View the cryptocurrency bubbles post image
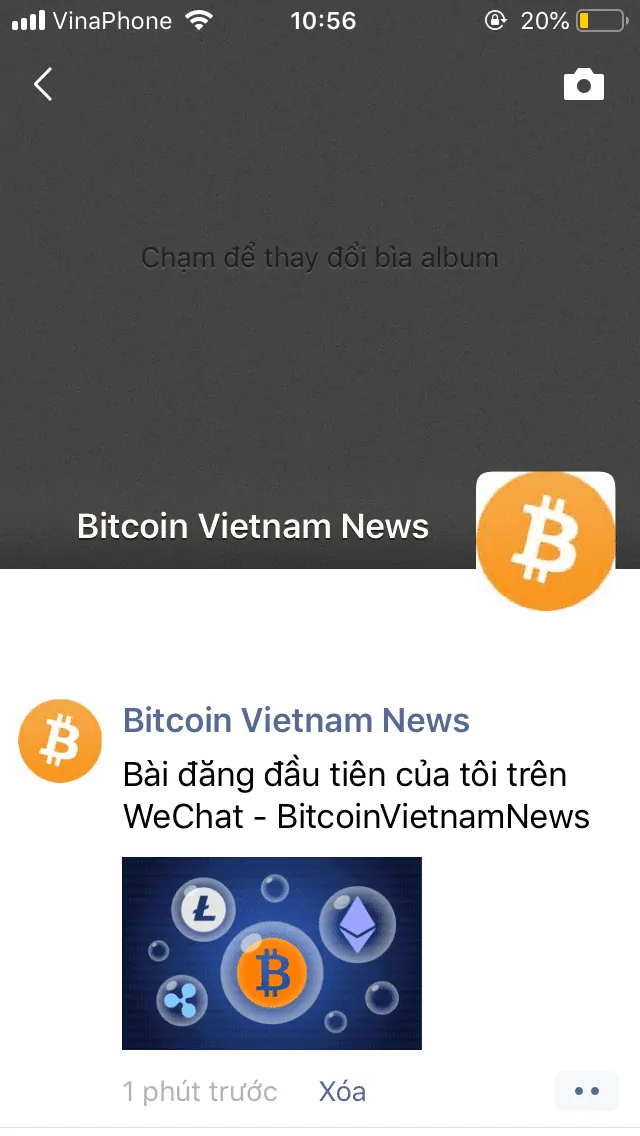The height and width of the screenshot is (1136, 640). coord(272,953)
